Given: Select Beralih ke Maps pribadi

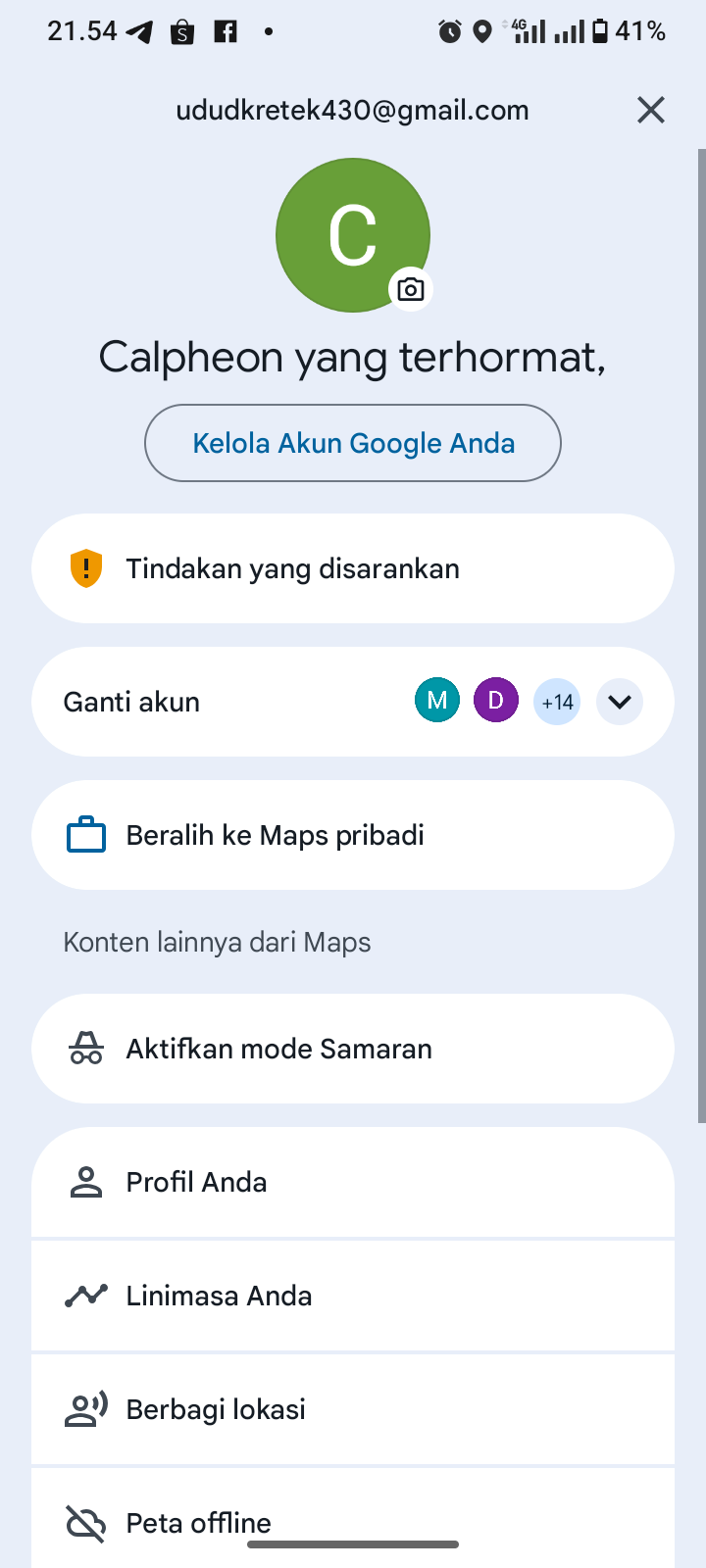Looking at the screenshot, I should pos(353,835).
